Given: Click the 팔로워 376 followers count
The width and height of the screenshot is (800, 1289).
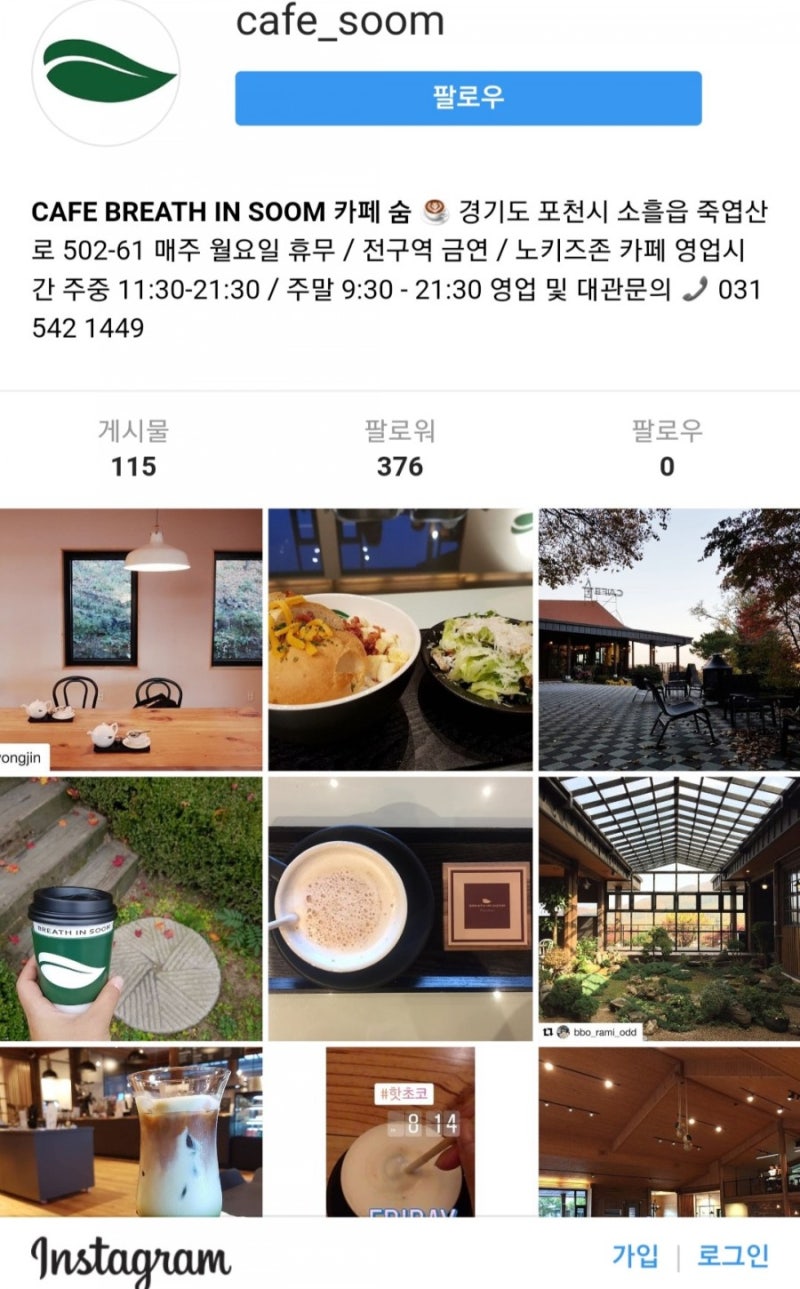Looking at the screenshot, I should coord(400,447).
